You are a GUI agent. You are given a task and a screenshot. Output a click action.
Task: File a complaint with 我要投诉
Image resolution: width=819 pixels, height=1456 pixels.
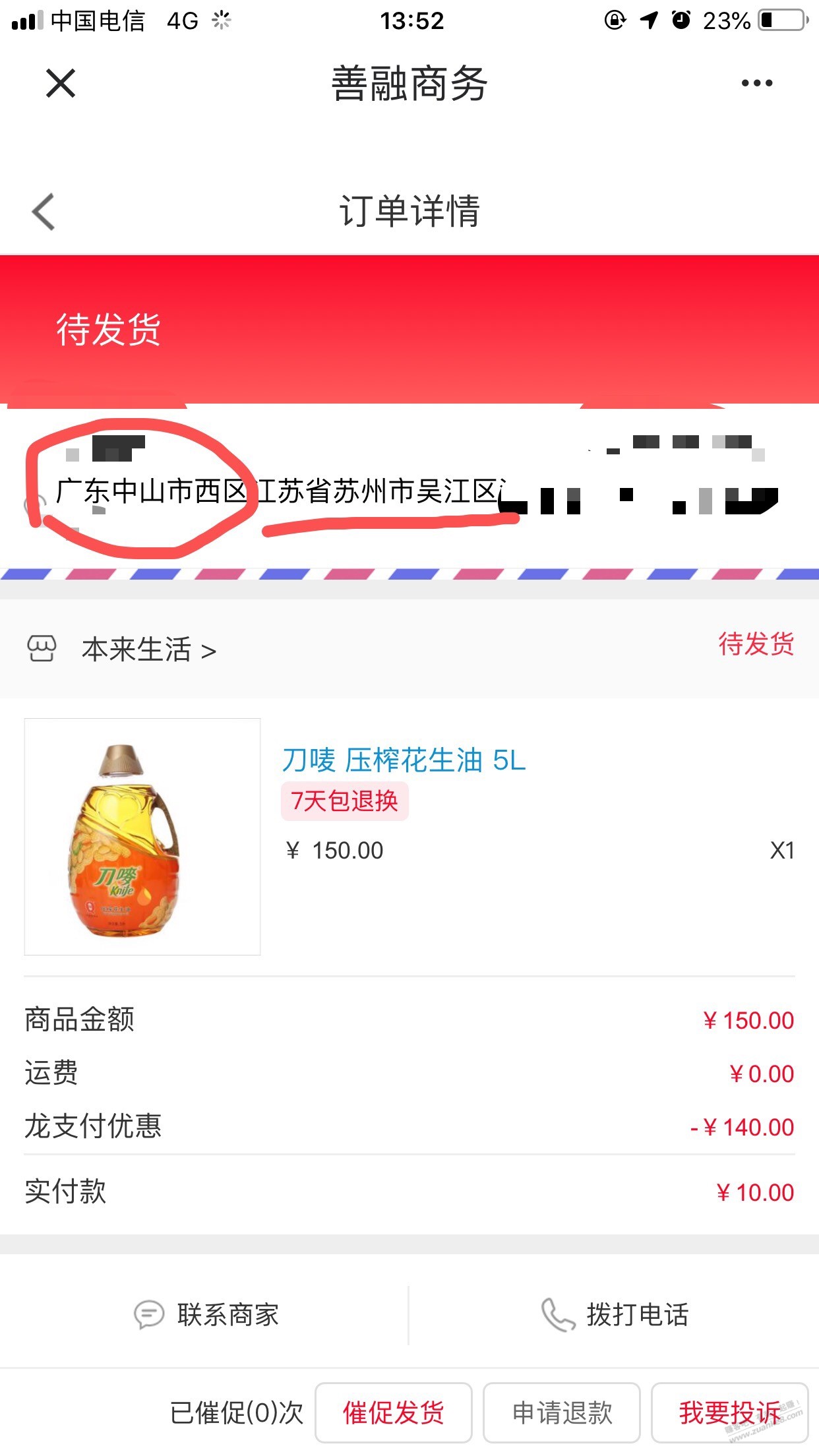729,1412
